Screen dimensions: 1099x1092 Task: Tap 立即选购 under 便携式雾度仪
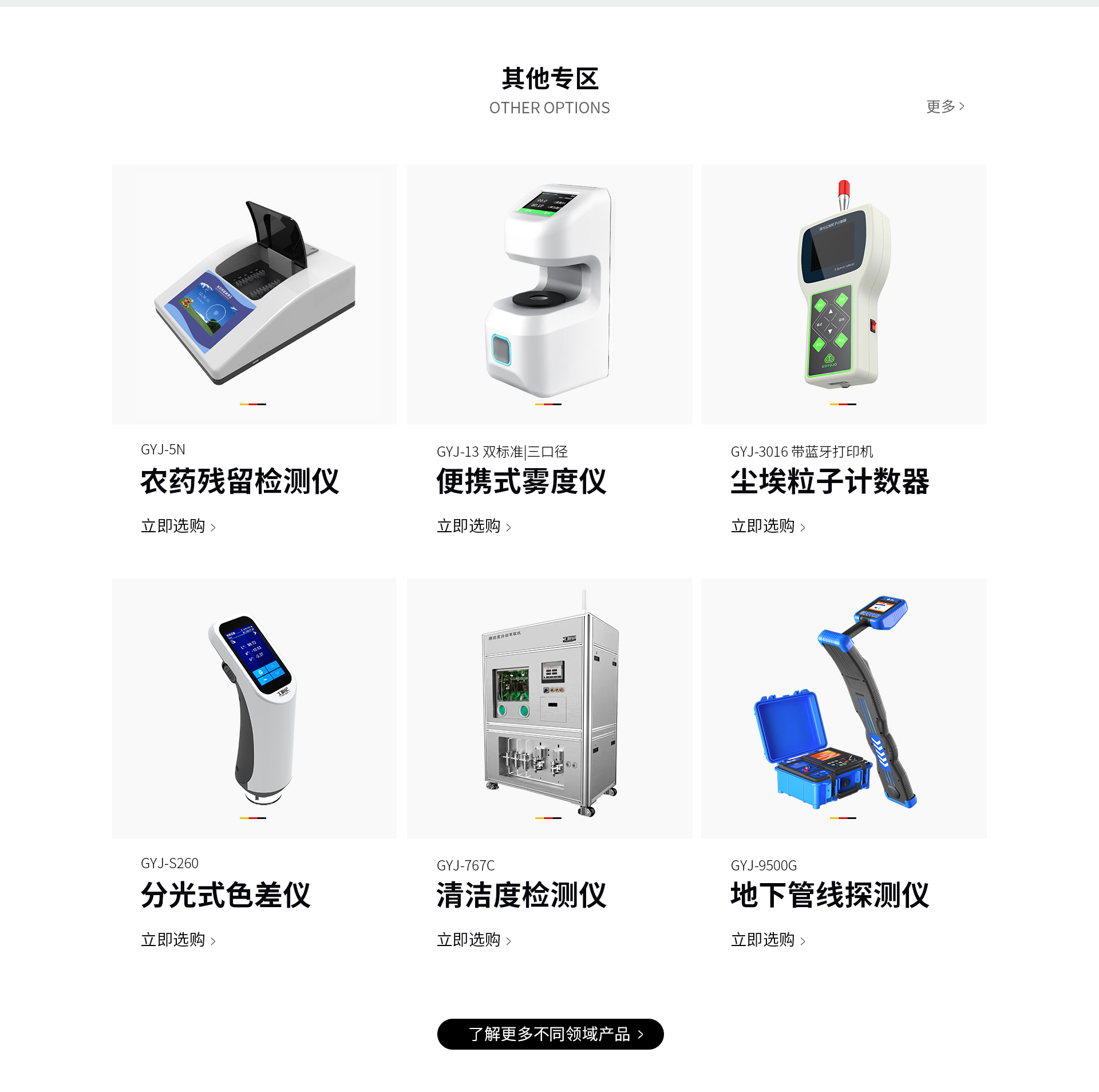473,526
